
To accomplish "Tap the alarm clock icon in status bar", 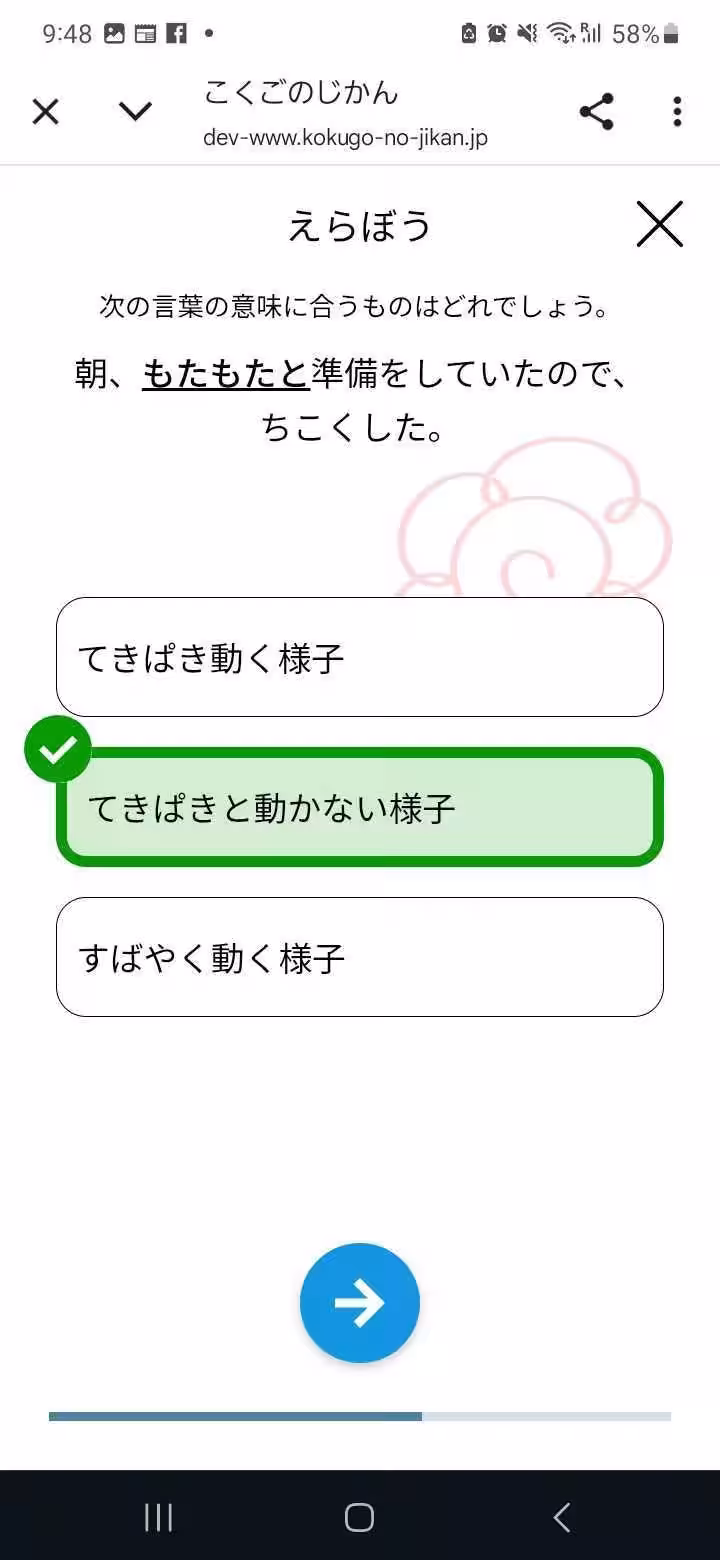I will 497,33.
